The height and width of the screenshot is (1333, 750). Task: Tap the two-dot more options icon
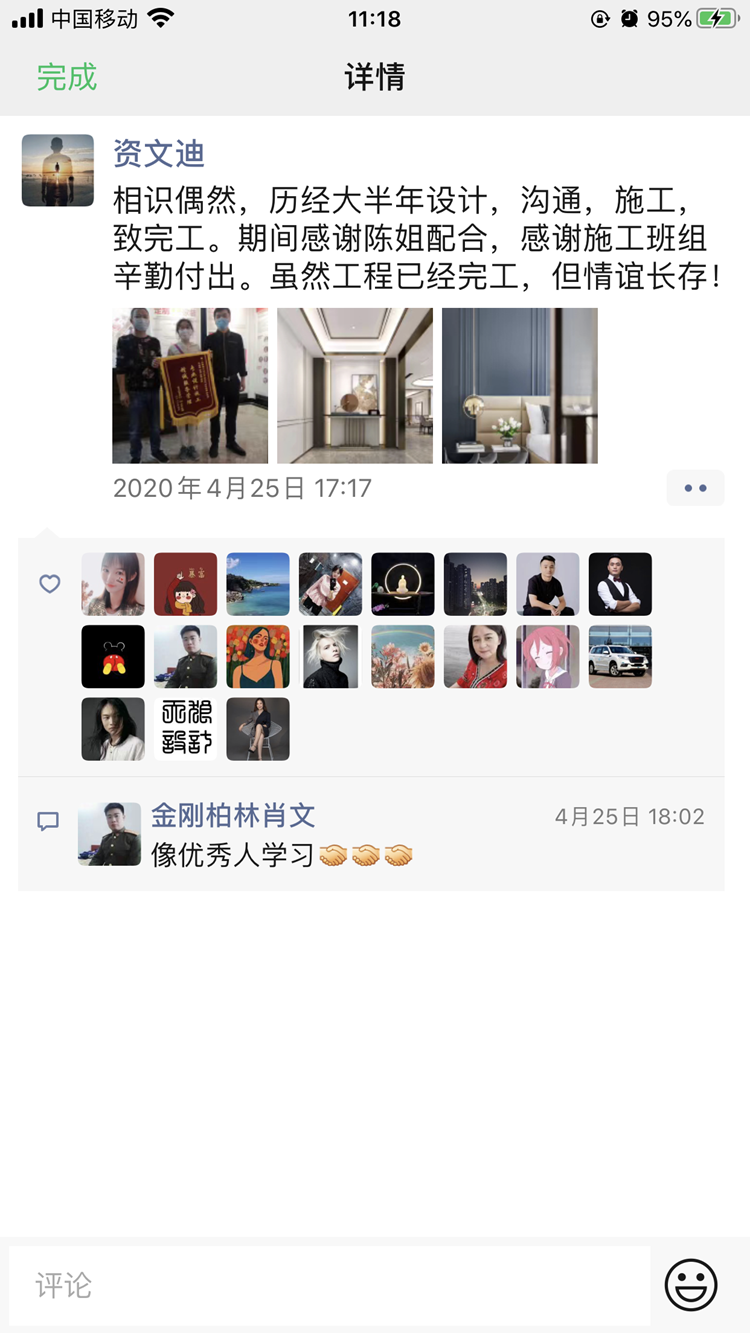[x=695, y=488]
